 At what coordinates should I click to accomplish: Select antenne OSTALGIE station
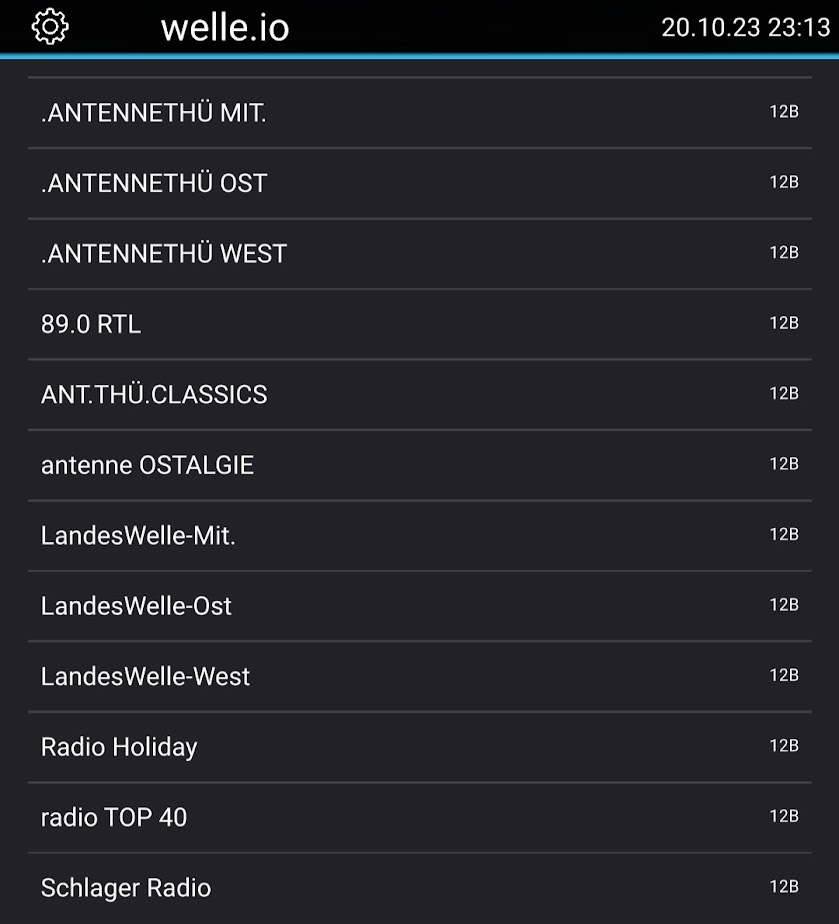pyautogui.click(x=147, y=465)
